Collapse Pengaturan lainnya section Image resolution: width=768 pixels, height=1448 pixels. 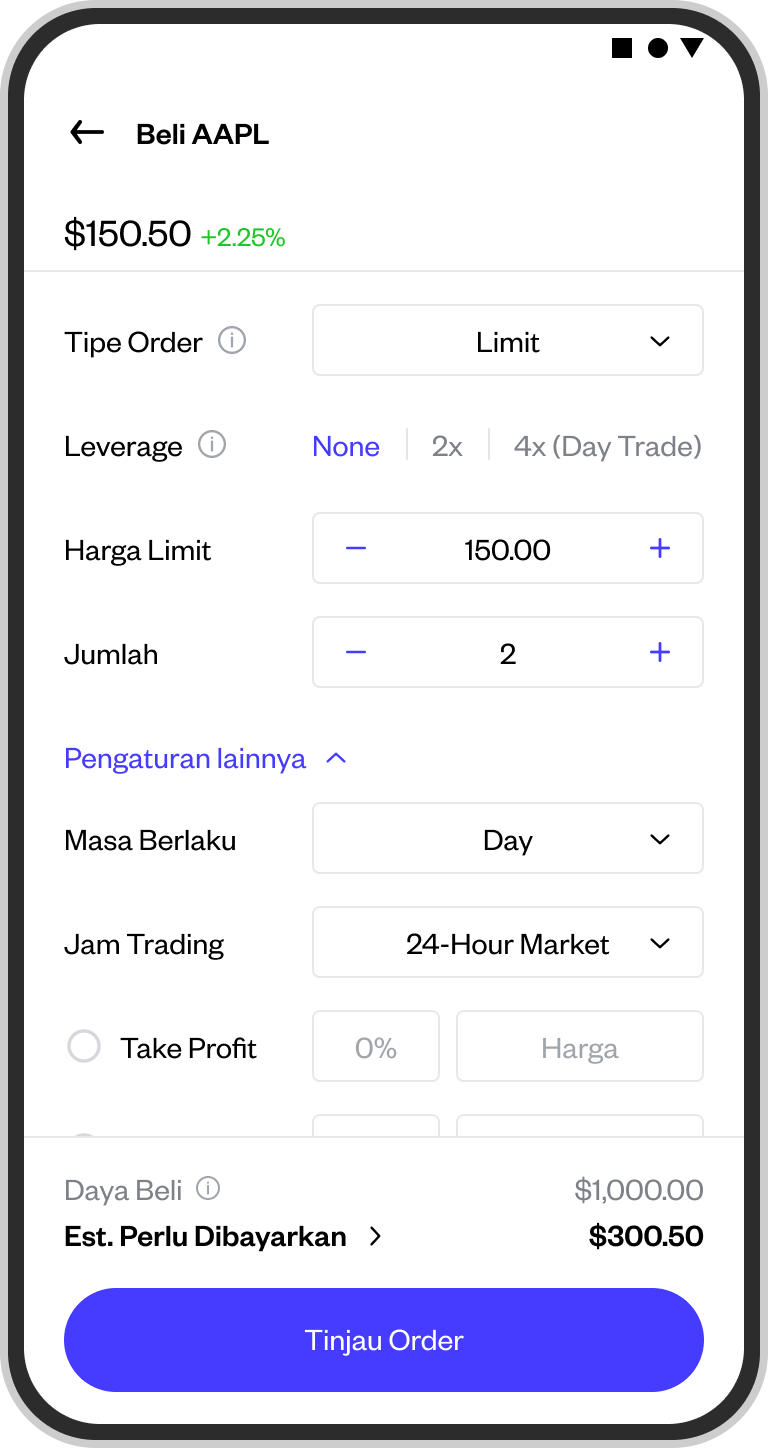coord(206,758)
